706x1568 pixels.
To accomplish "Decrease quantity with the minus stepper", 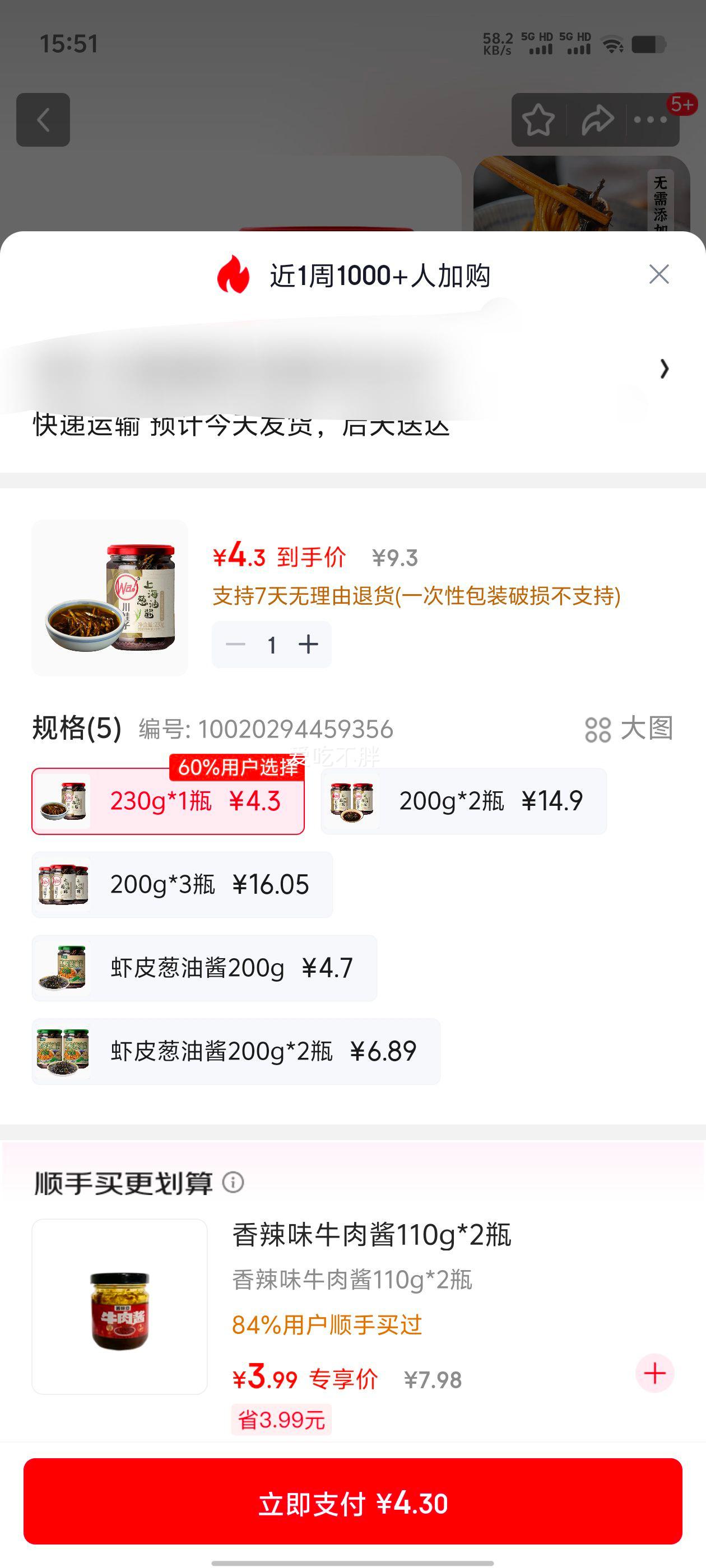I will pyautogui.click(x=236, y=644).
